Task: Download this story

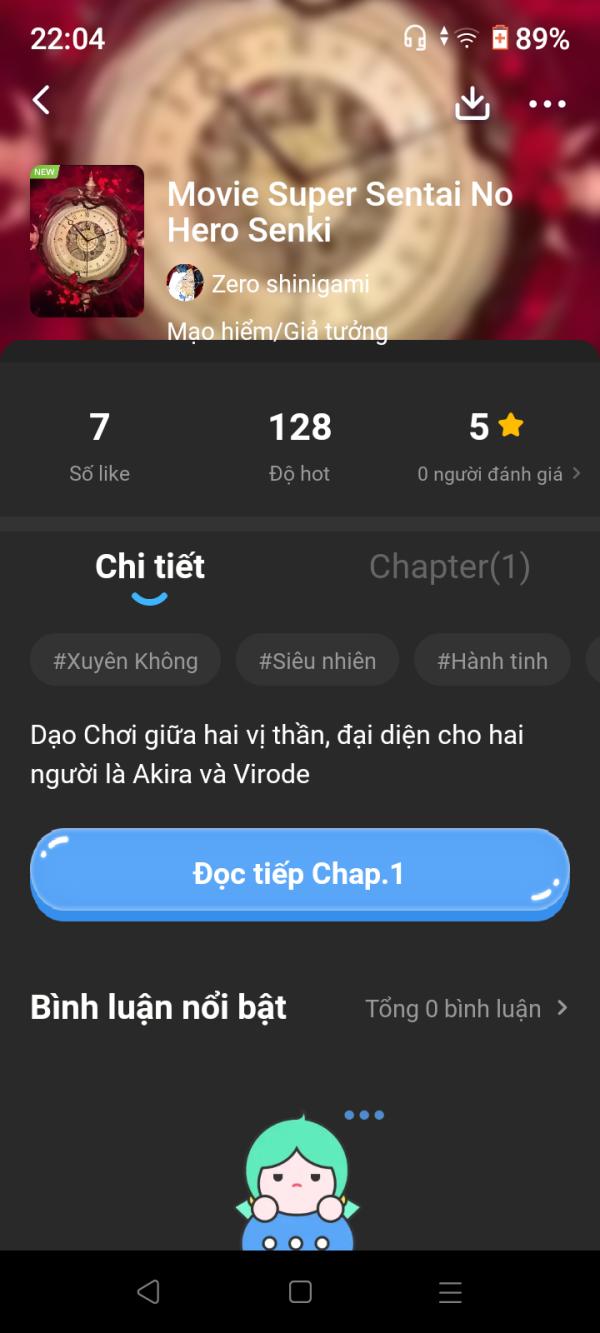Action: (472, 102)
